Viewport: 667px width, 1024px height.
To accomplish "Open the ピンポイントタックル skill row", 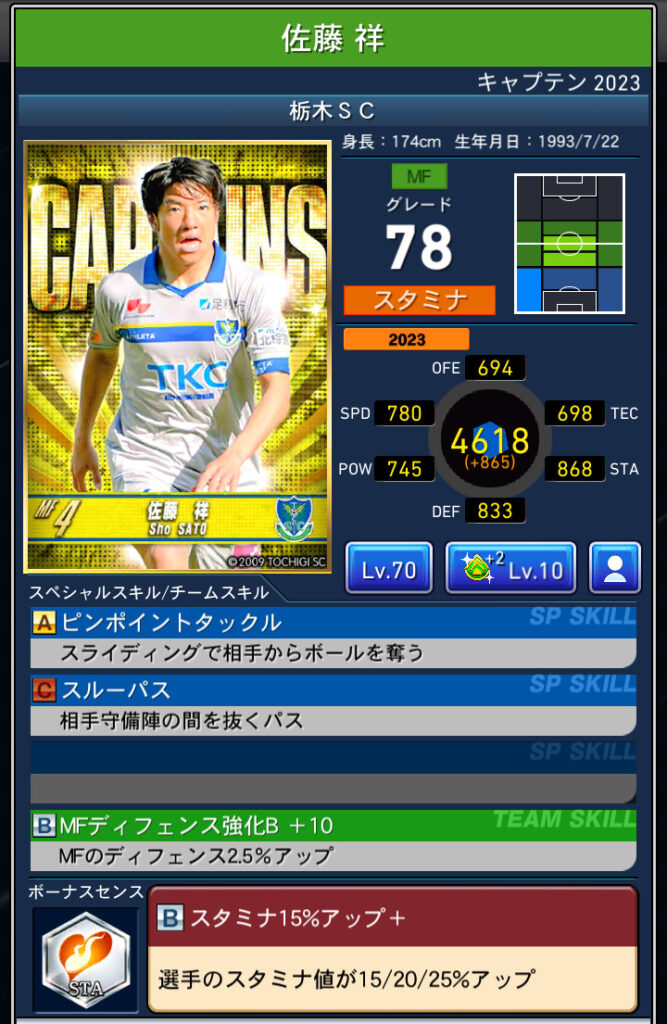I will click(x=332, y=637).
